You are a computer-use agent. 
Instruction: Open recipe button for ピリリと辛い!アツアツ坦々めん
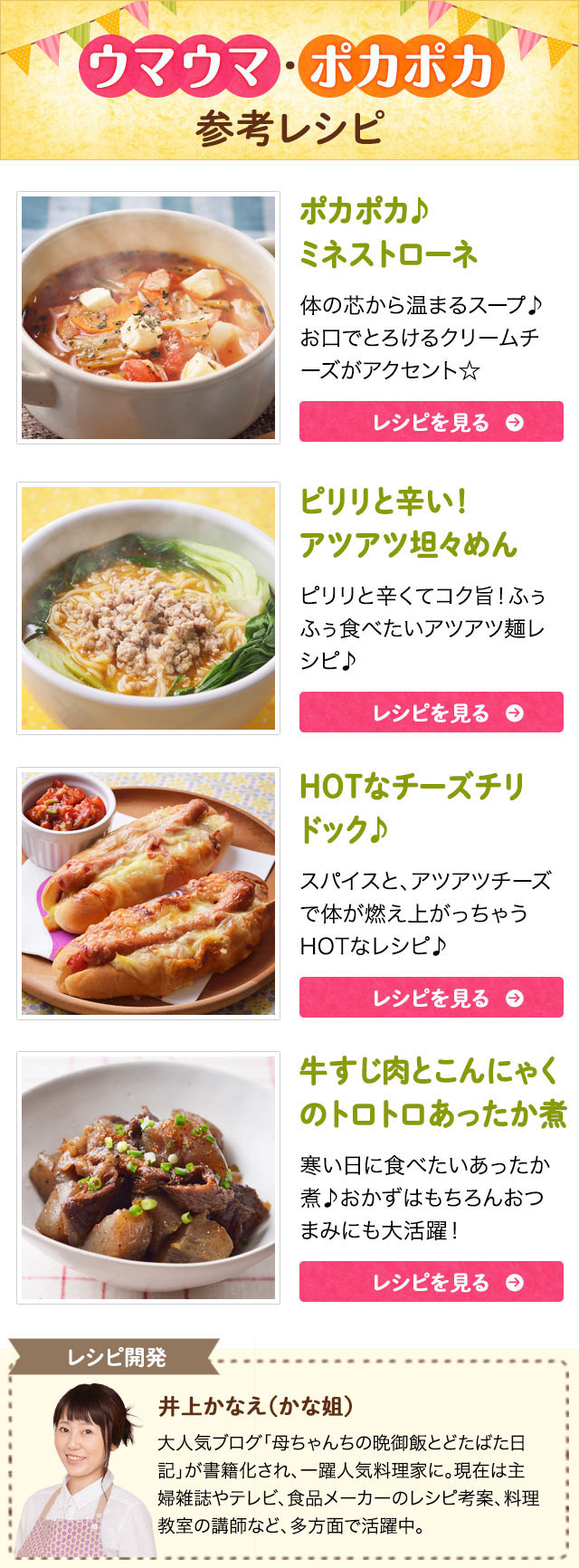click(431, 712)
